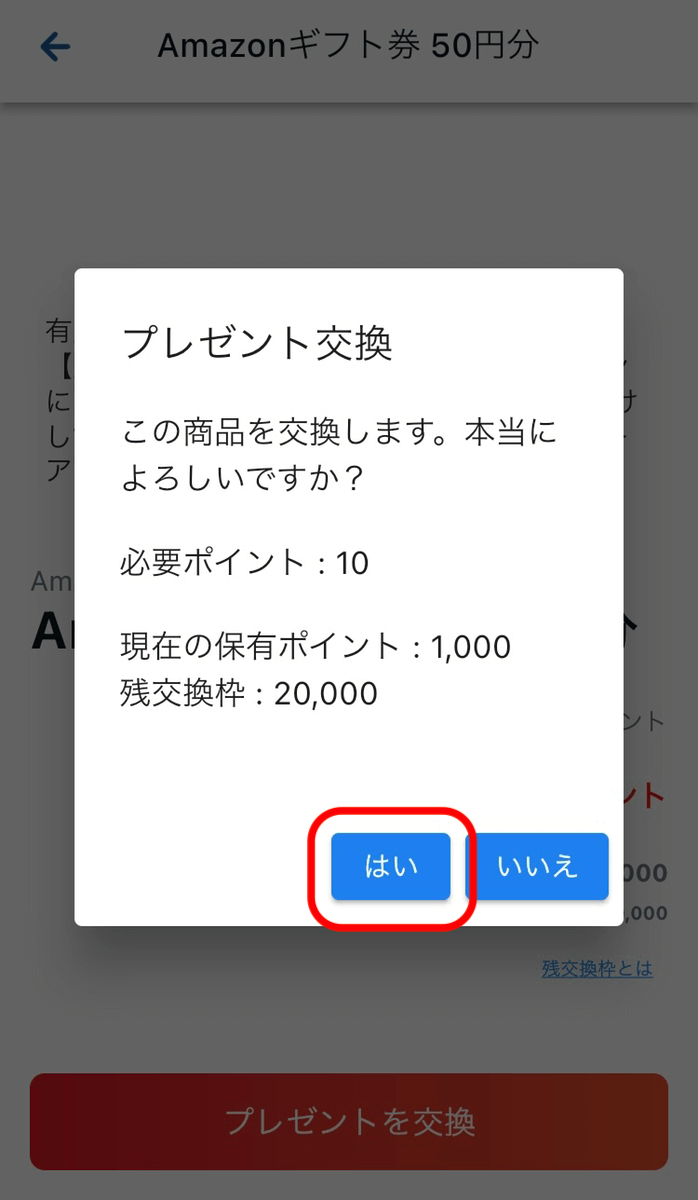698x1200 pixels.
Task: Confirm the exchange with はい
Action: (x=391, y=866)
